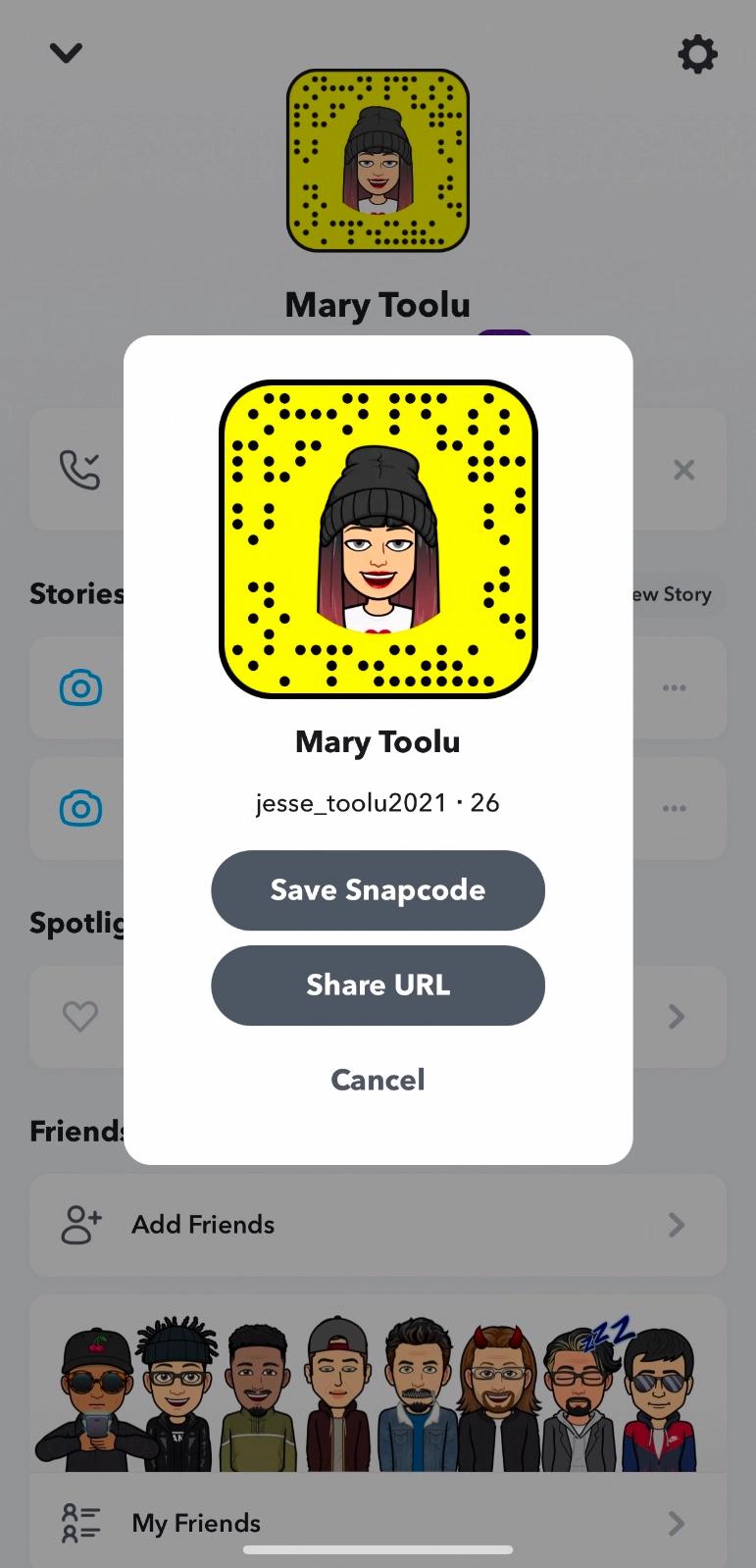This screenshot has width=756, height=1568.
Task: Collapse profile with the down arrow
Action: pos(66,53)
